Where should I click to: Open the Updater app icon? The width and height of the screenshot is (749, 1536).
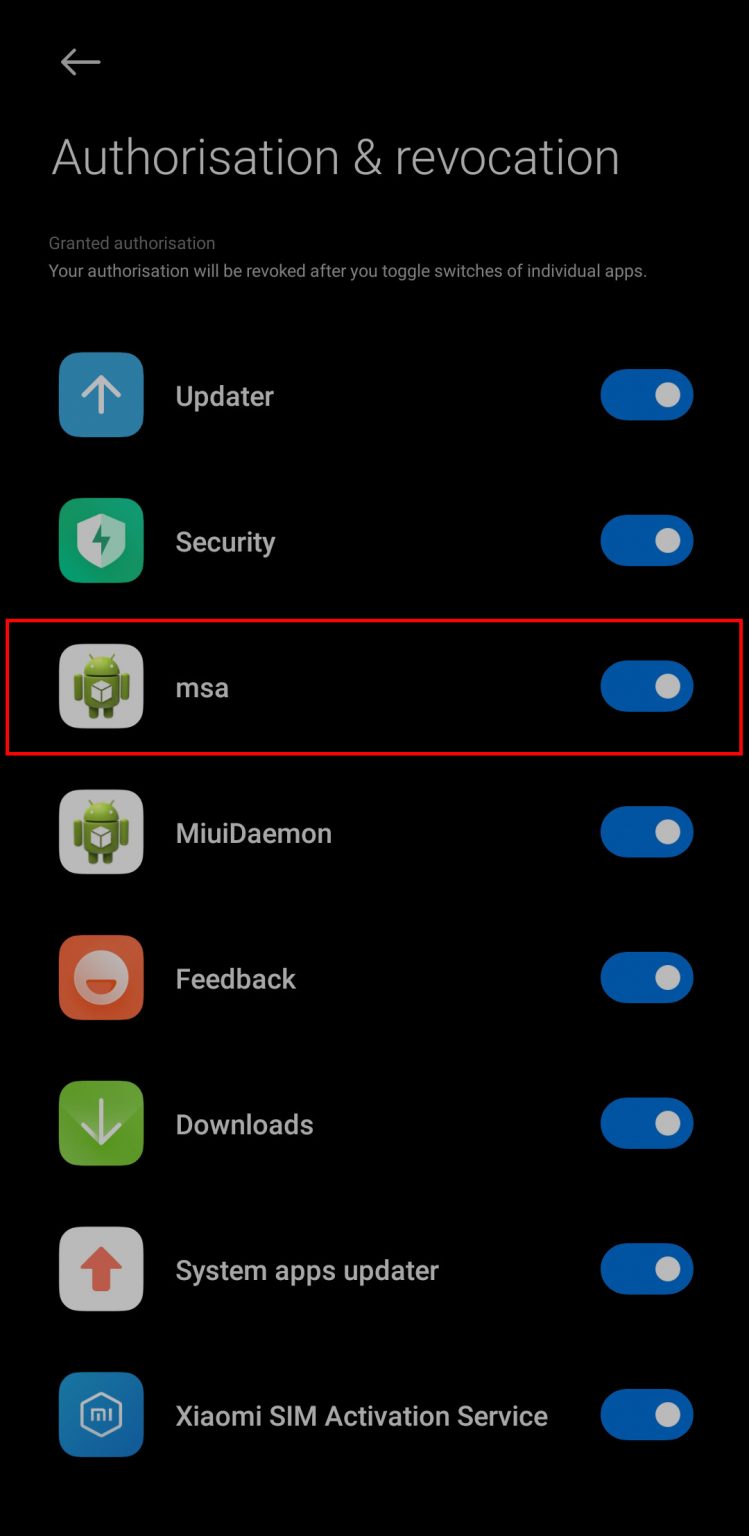(100, 394)
